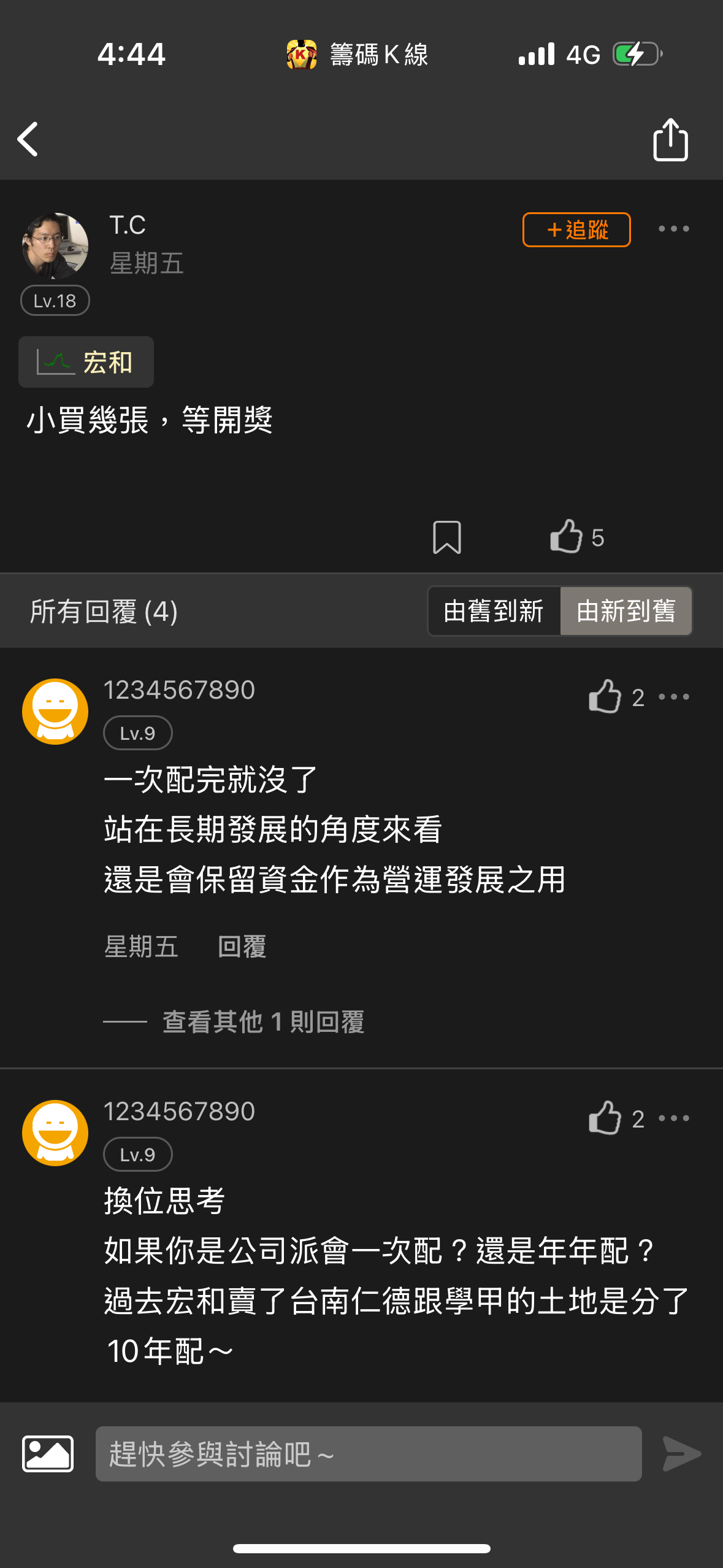Like the reply starting 換位思考

(x=605, y=1118)
